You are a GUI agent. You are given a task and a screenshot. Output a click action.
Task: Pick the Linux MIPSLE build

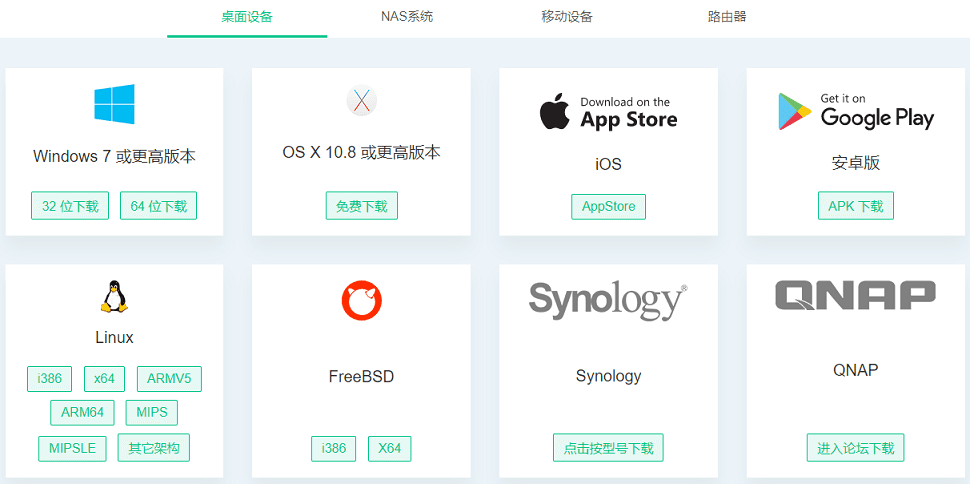(72, 447)
